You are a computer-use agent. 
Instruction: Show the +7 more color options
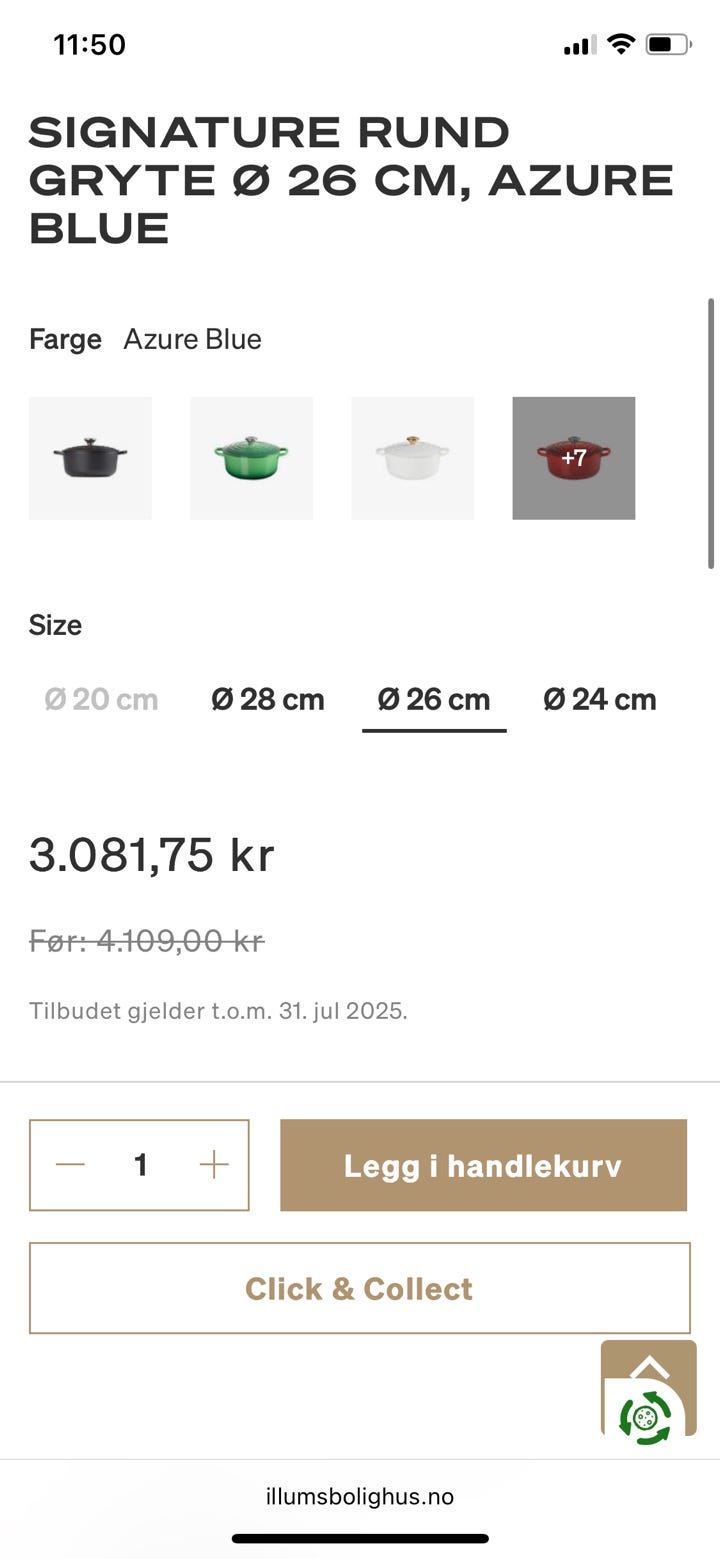click(x=573, y=458)
